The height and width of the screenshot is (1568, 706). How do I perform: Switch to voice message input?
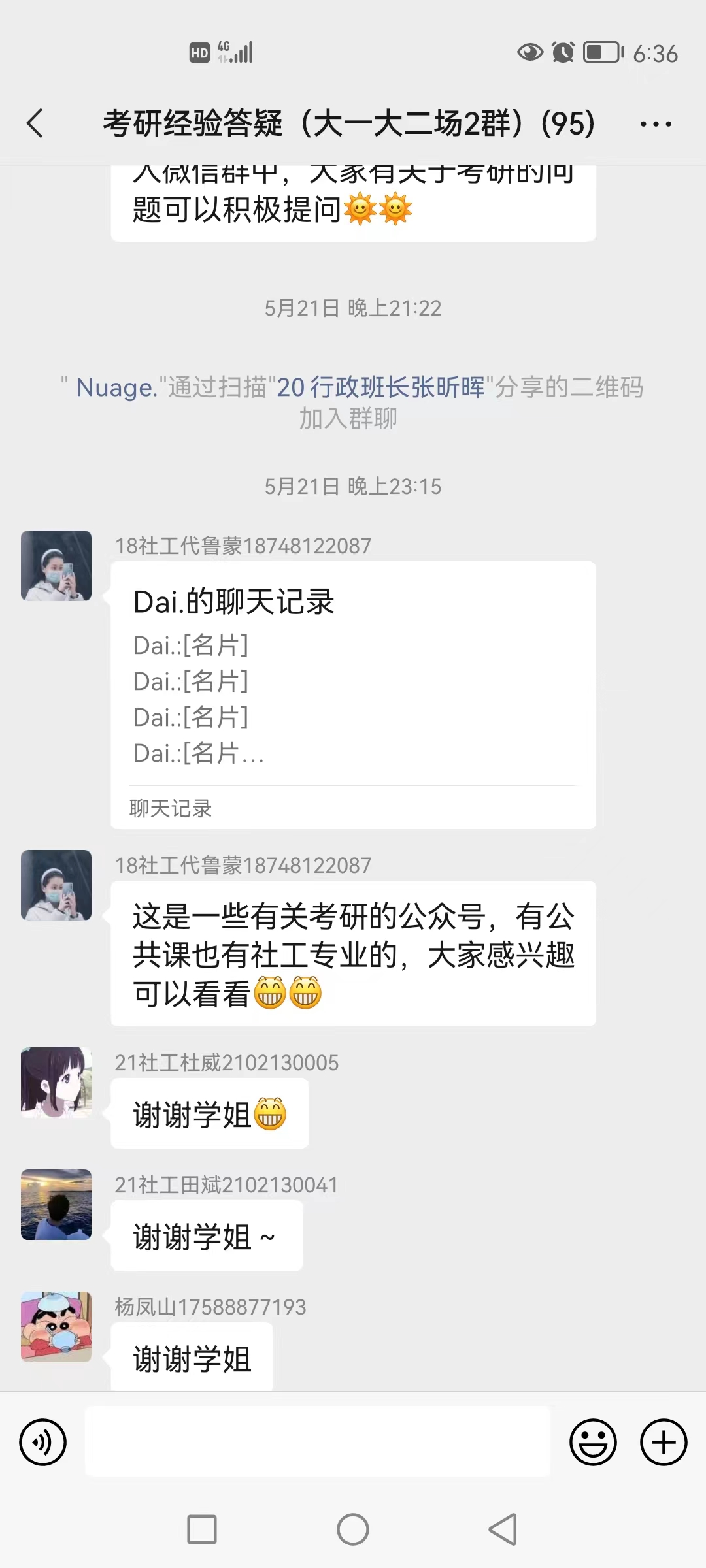coord(43,1442)
